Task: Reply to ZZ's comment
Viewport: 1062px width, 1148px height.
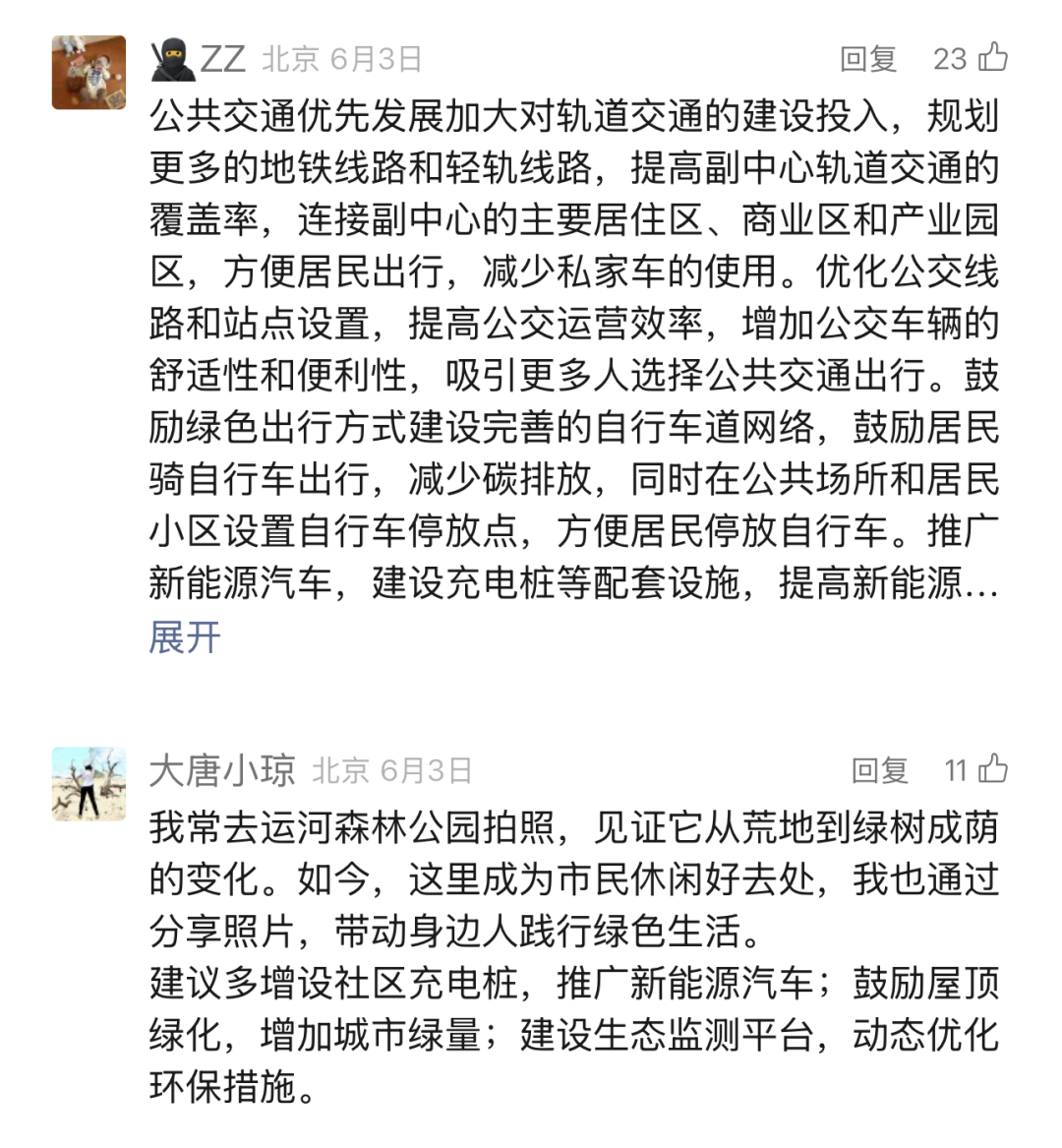Action: coord(868,59)
